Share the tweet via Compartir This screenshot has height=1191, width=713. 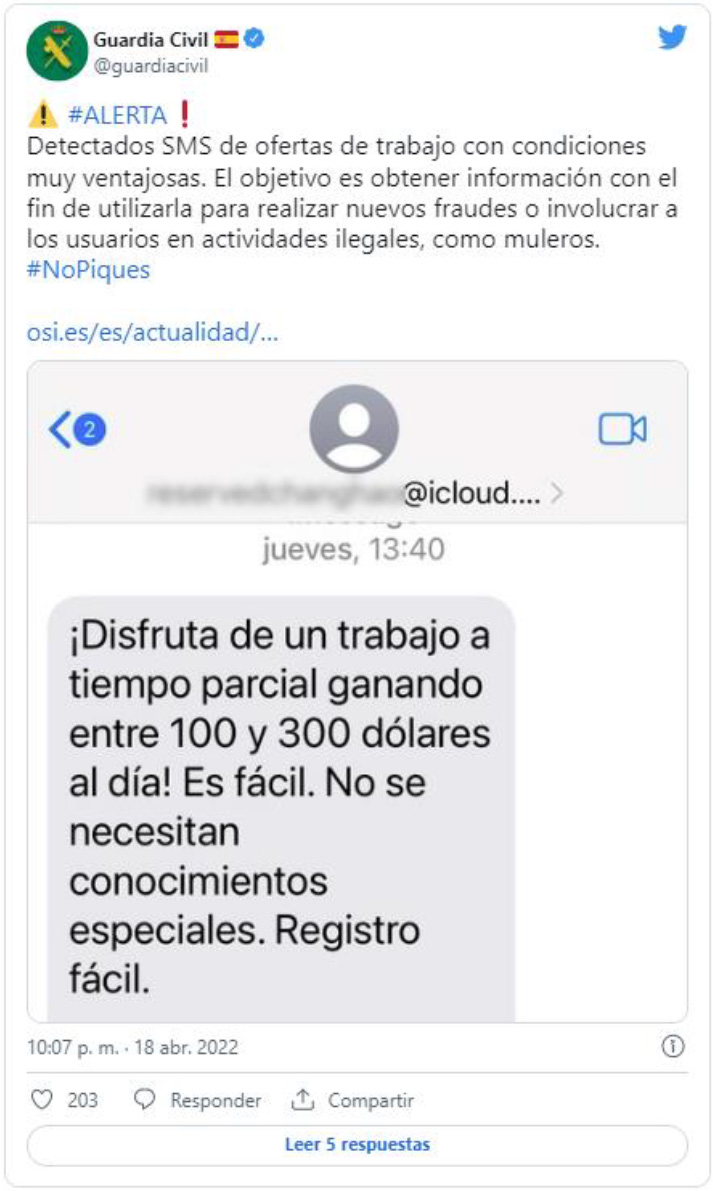point(353,1100)
